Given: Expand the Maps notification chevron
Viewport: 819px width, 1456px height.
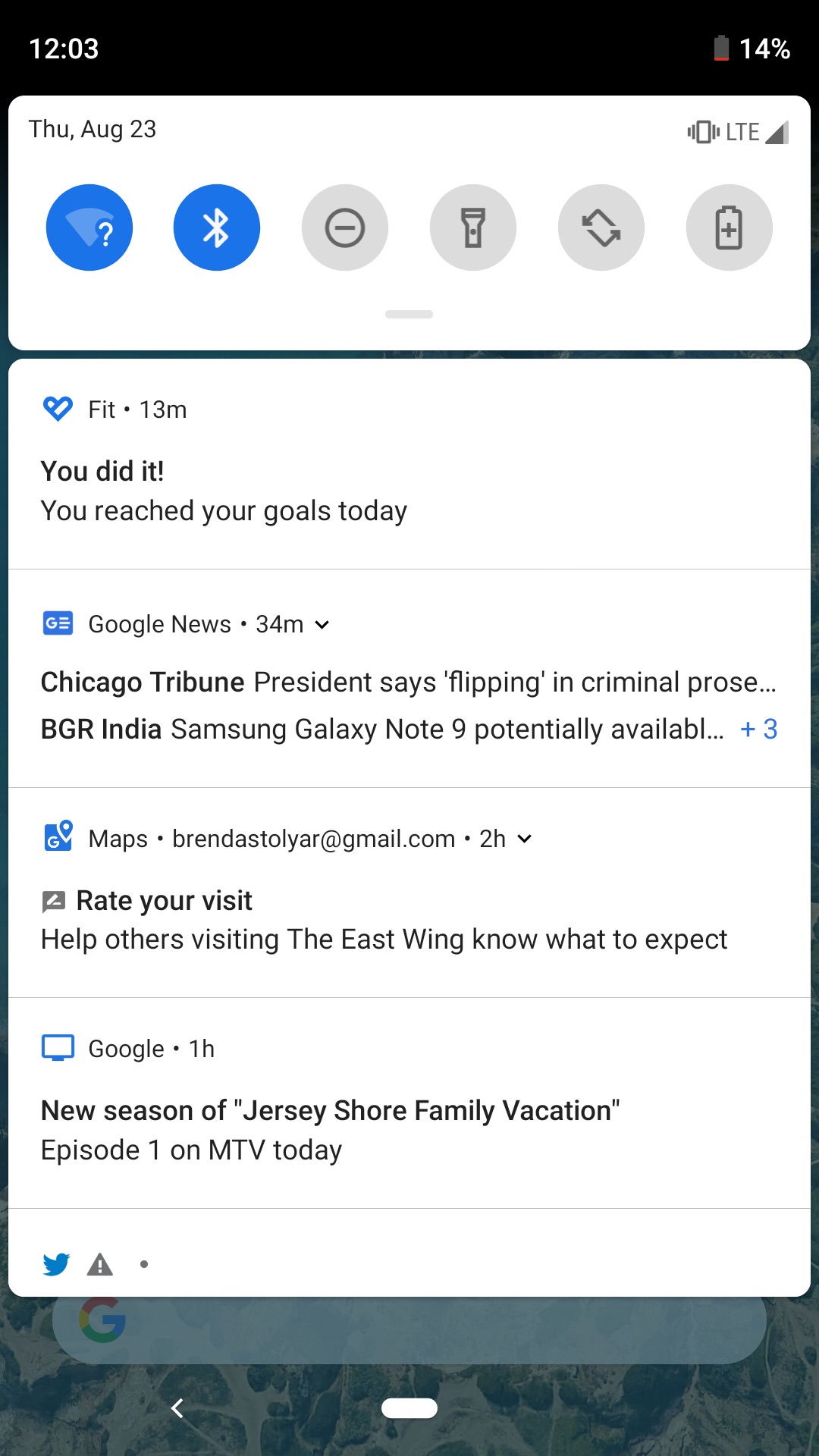Looking at the screenshot, I should [524, 839].
